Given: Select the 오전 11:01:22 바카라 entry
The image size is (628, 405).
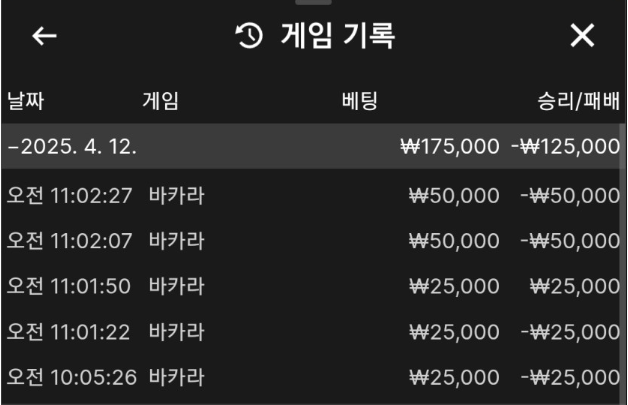Looking at the screenshot, I should coord(313,332).
